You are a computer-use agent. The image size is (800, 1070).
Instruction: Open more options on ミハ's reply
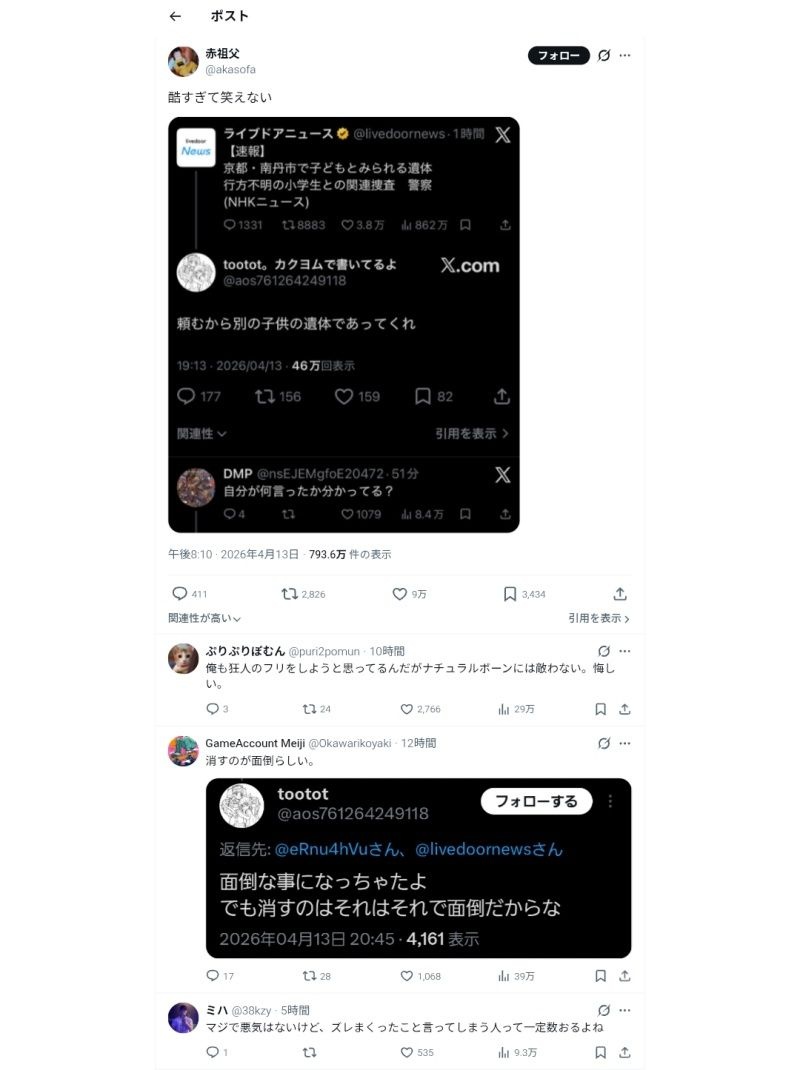(625, 1011)
